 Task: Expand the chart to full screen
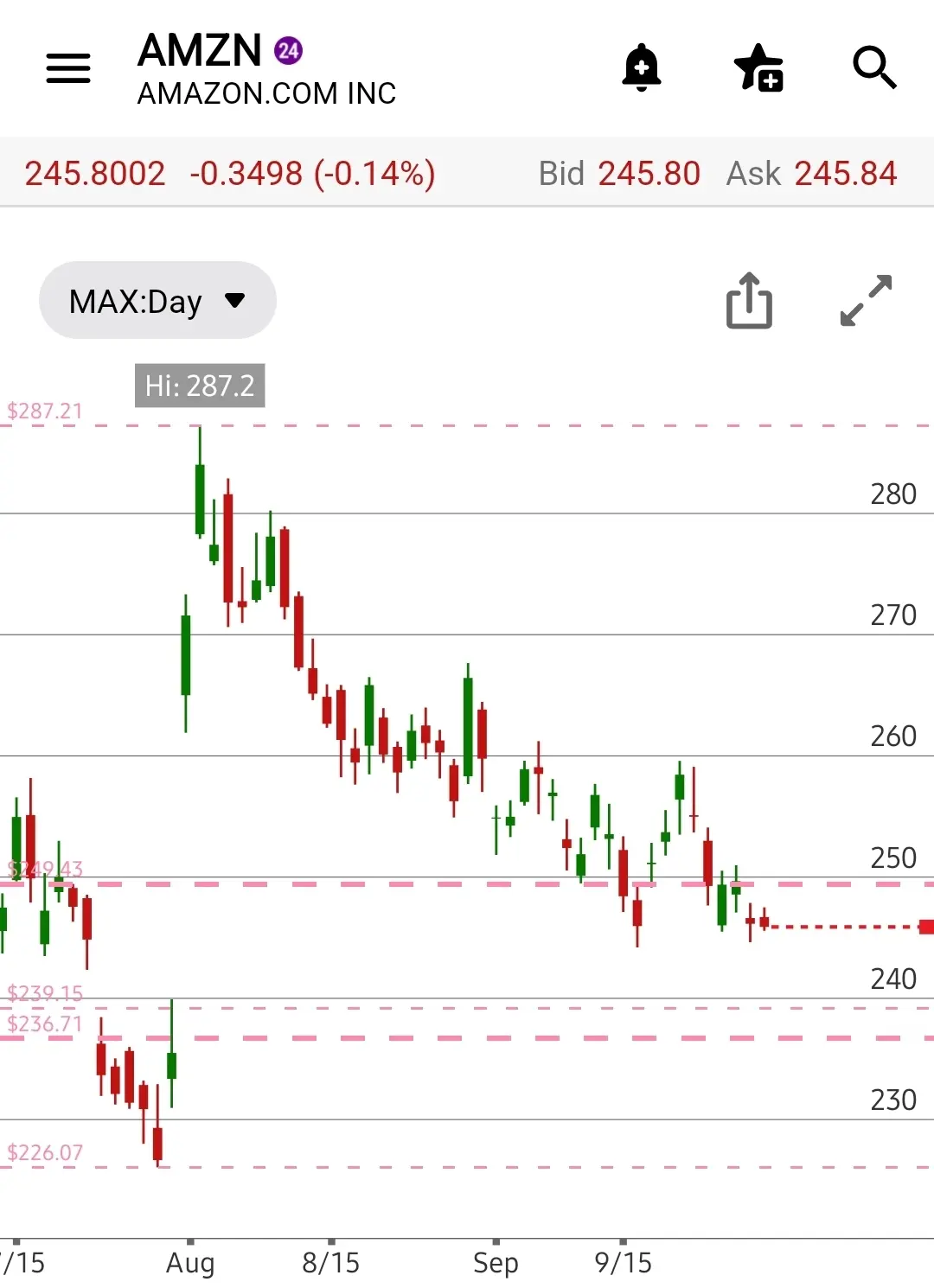click(x=866, y=301)
